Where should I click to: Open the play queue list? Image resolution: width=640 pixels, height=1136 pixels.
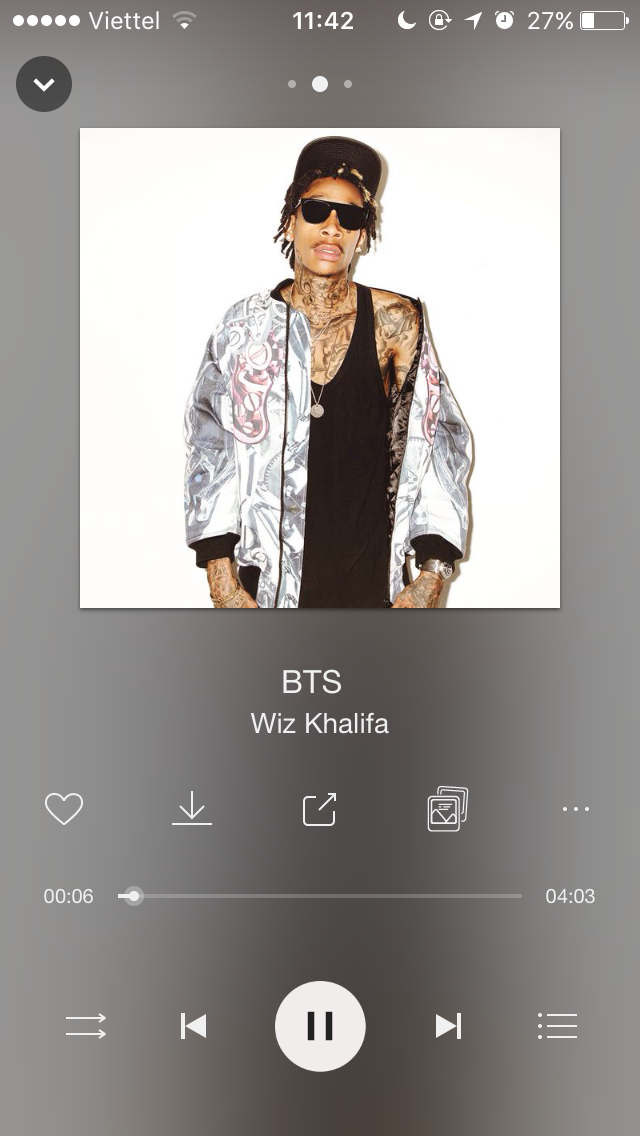coord(557,1026)
